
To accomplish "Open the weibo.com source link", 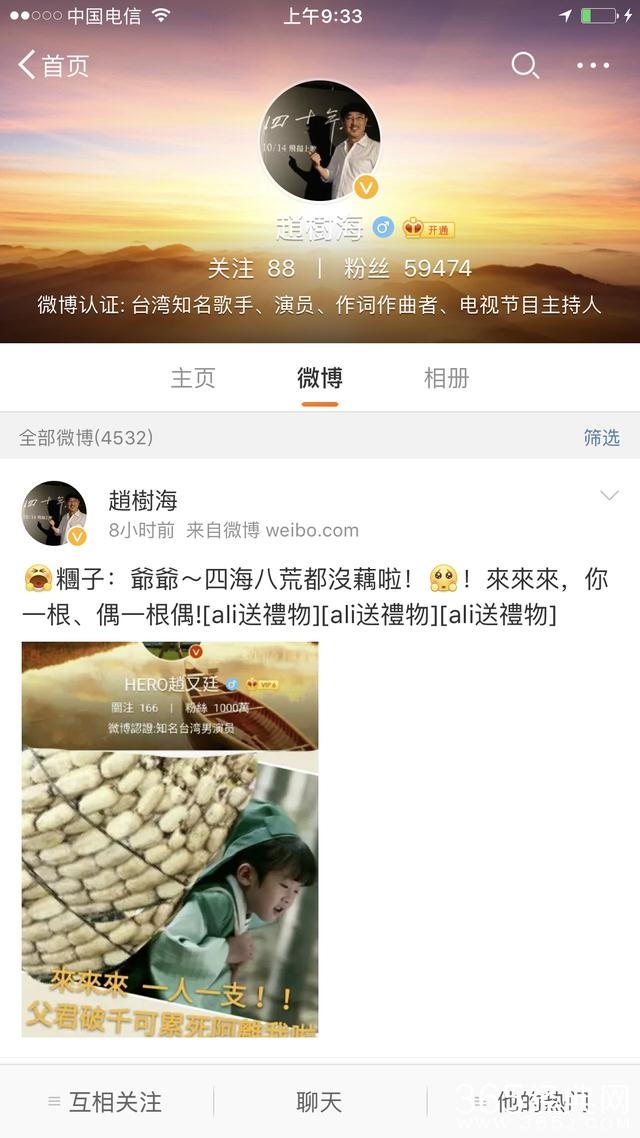I will point(311,530).
